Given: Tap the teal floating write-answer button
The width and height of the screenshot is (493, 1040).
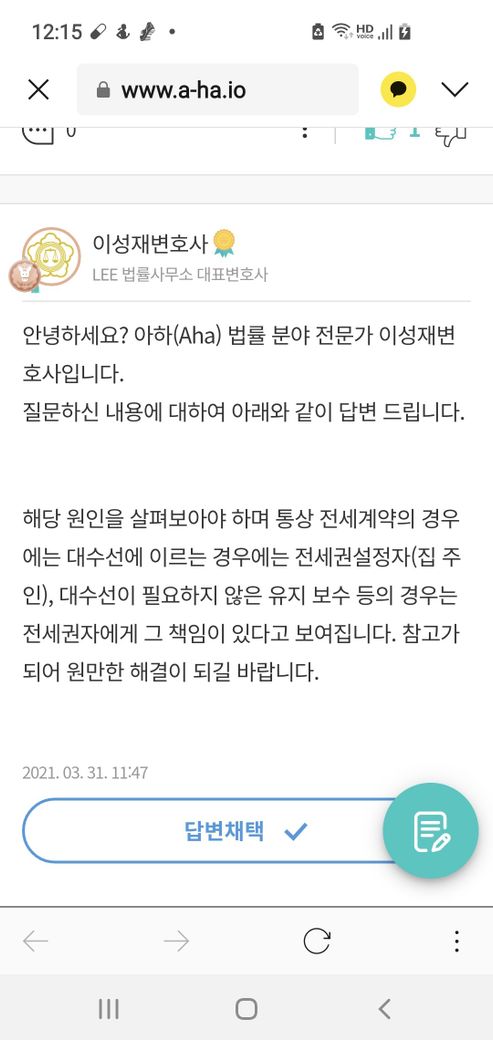Looking at the screenshot, I should [x=431, y=830].
